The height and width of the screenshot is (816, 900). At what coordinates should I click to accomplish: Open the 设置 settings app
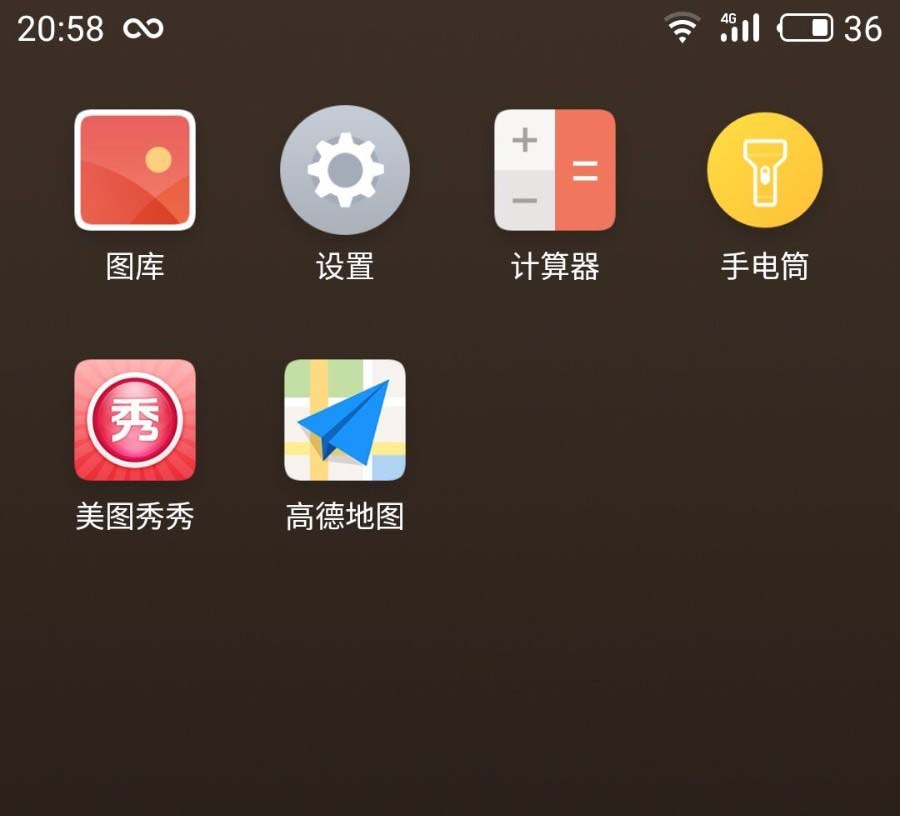click(345, 170)
